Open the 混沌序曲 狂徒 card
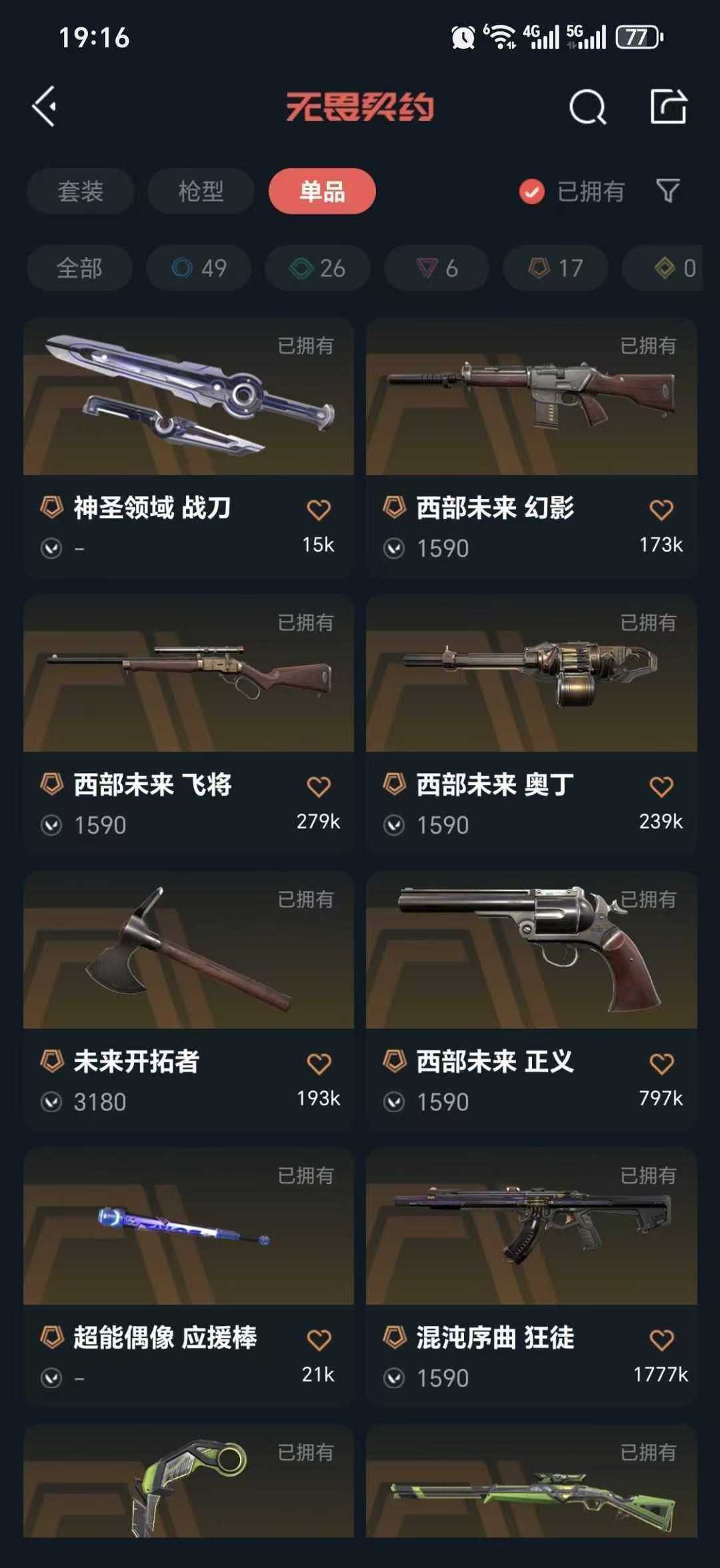Image resolution: width=720 pixels, height=1568 pixels. 531,1278
